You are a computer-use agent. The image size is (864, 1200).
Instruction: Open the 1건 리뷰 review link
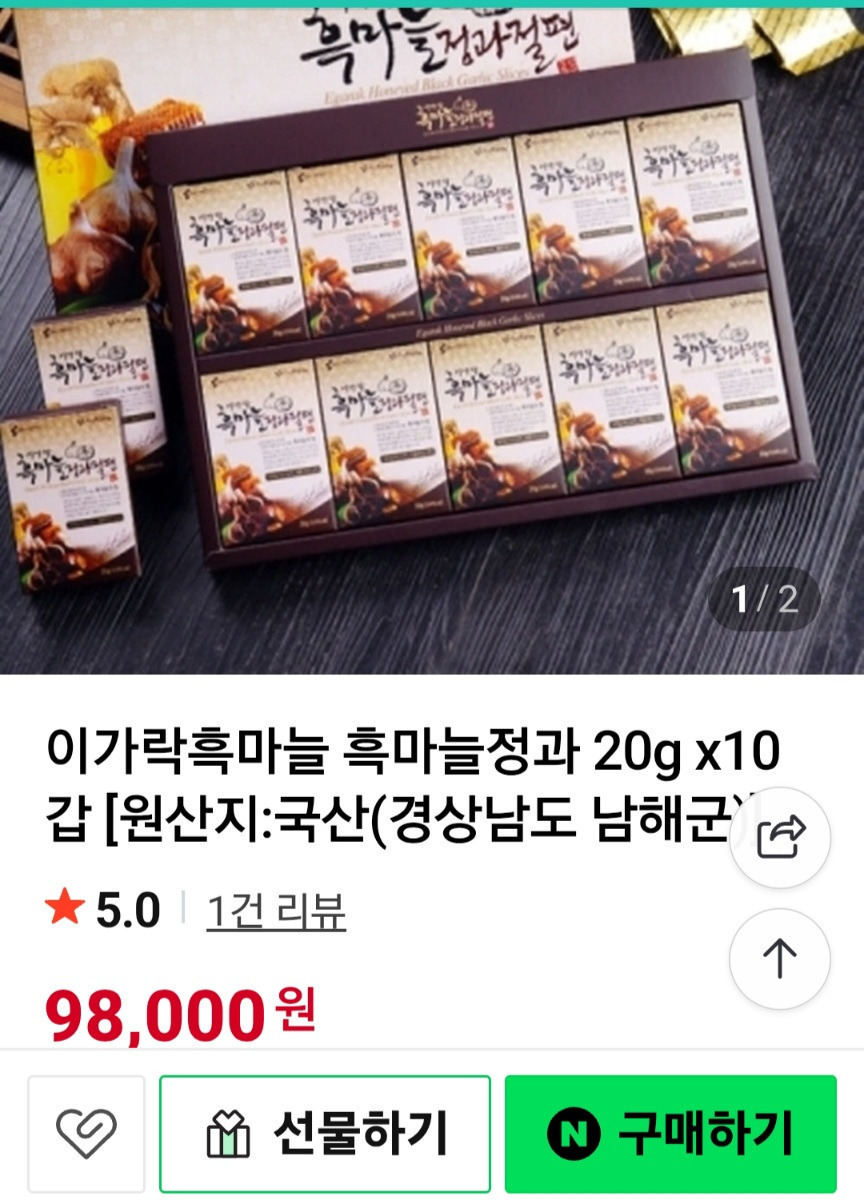pyautogui.click(x=276, y=910)
